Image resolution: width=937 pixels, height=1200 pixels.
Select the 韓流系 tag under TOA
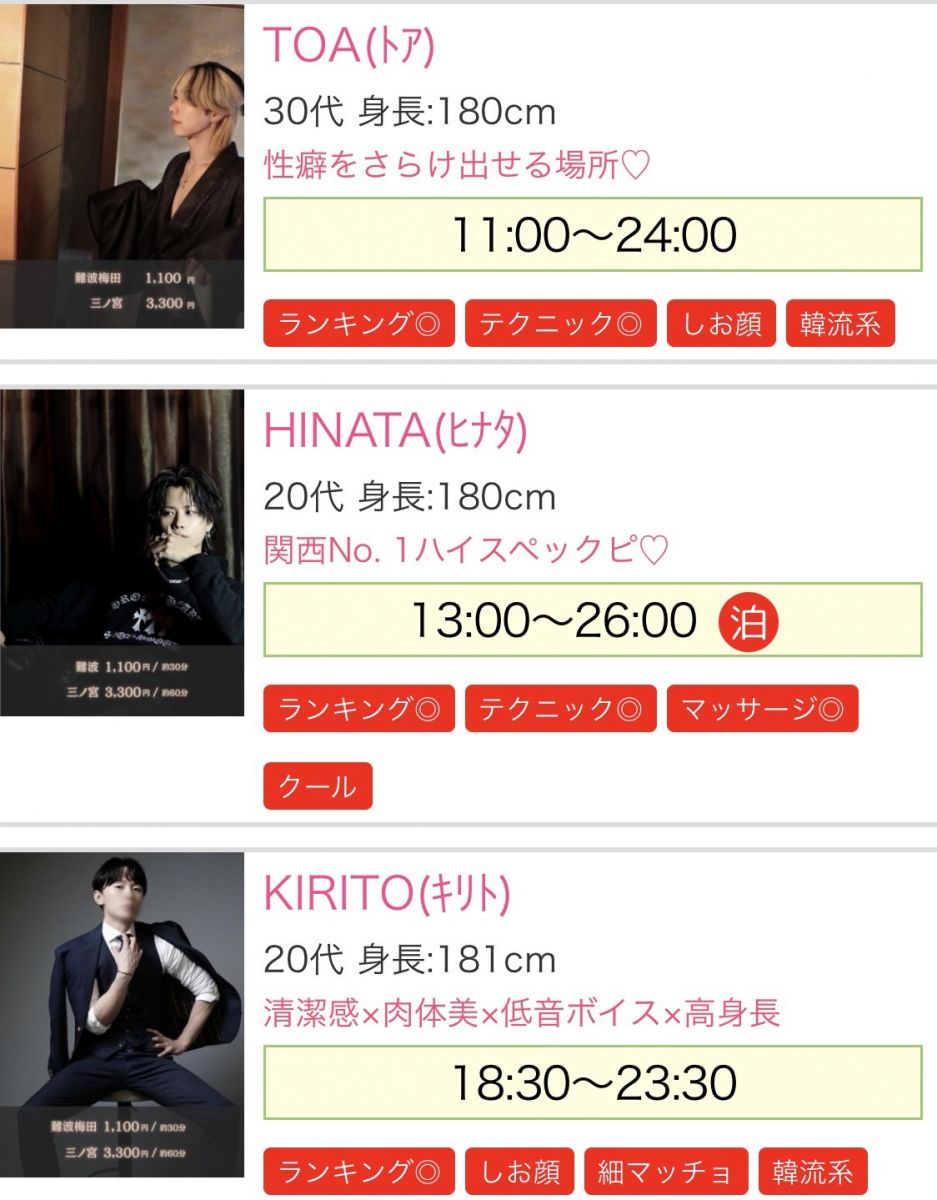tap(840, 323)
